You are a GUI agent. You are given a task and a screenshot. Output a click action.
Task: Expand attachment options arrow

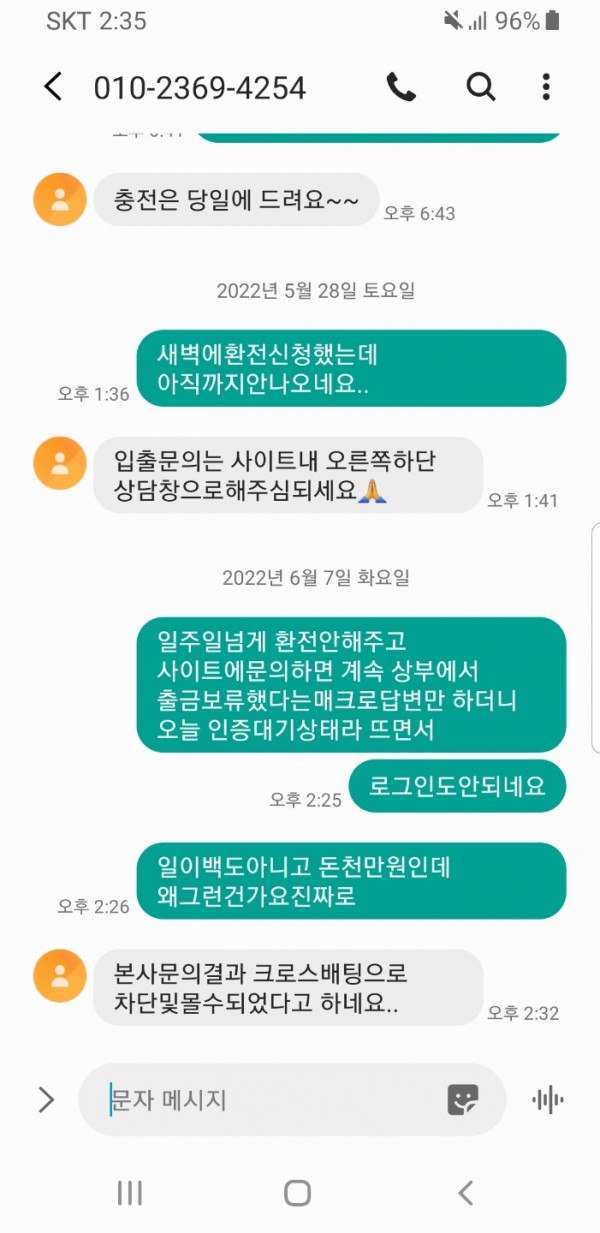[46, 1101]
